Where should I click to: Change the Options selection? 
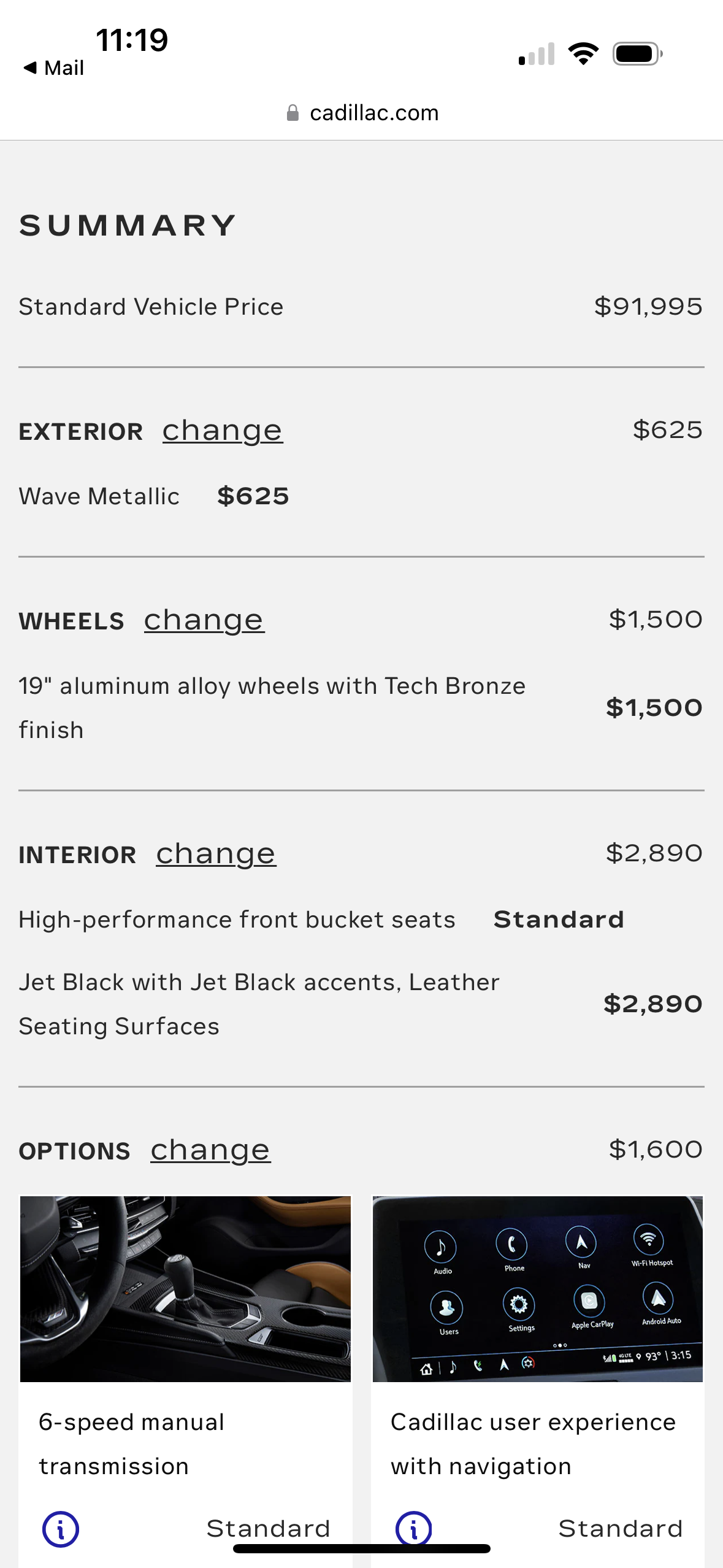(x=210, y=1150)
